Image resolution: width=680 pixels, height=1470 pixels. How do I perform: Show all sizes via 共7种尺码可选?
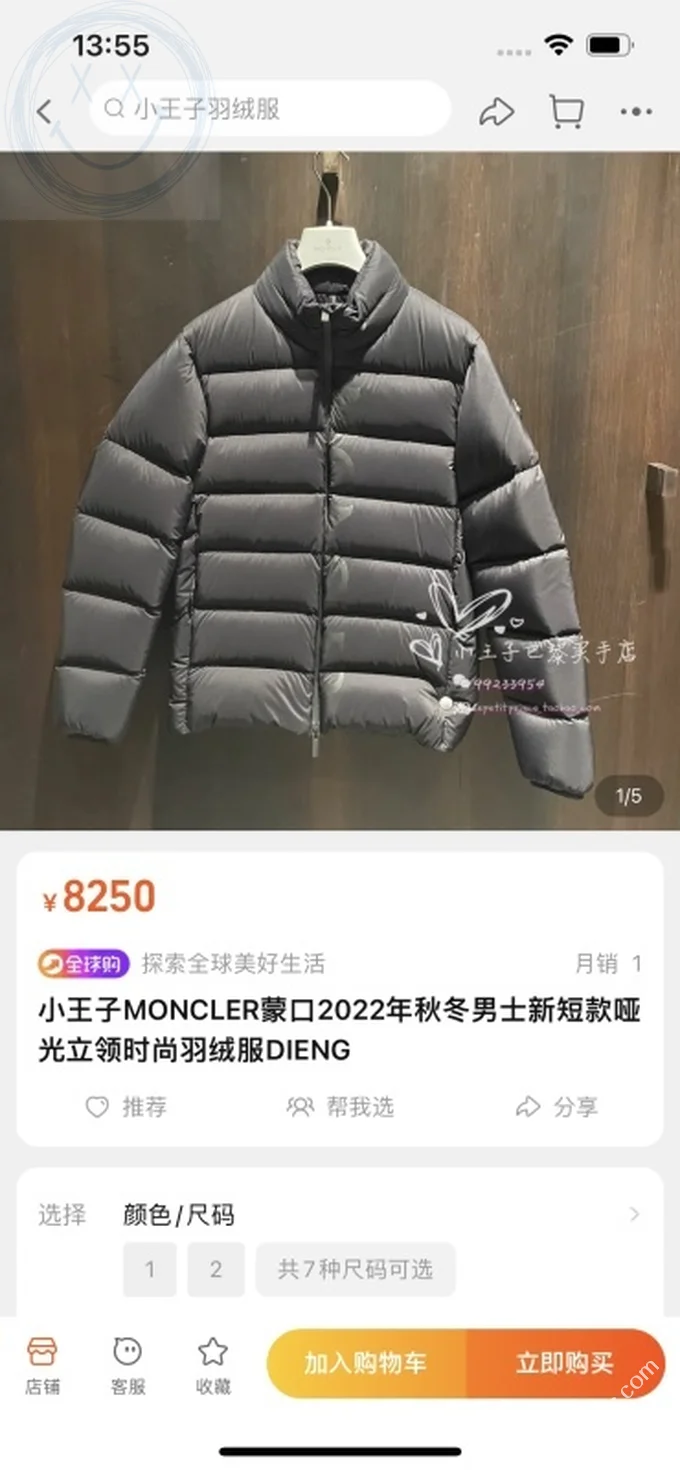click(355, 1270)
